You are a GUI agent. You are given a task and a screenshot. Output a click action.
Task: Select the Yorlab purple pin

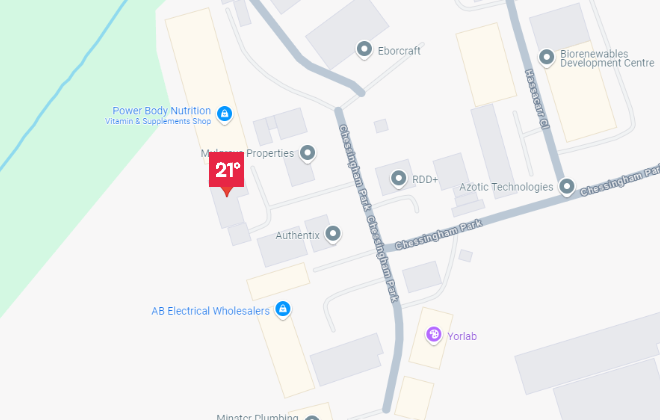pos(434,335)
